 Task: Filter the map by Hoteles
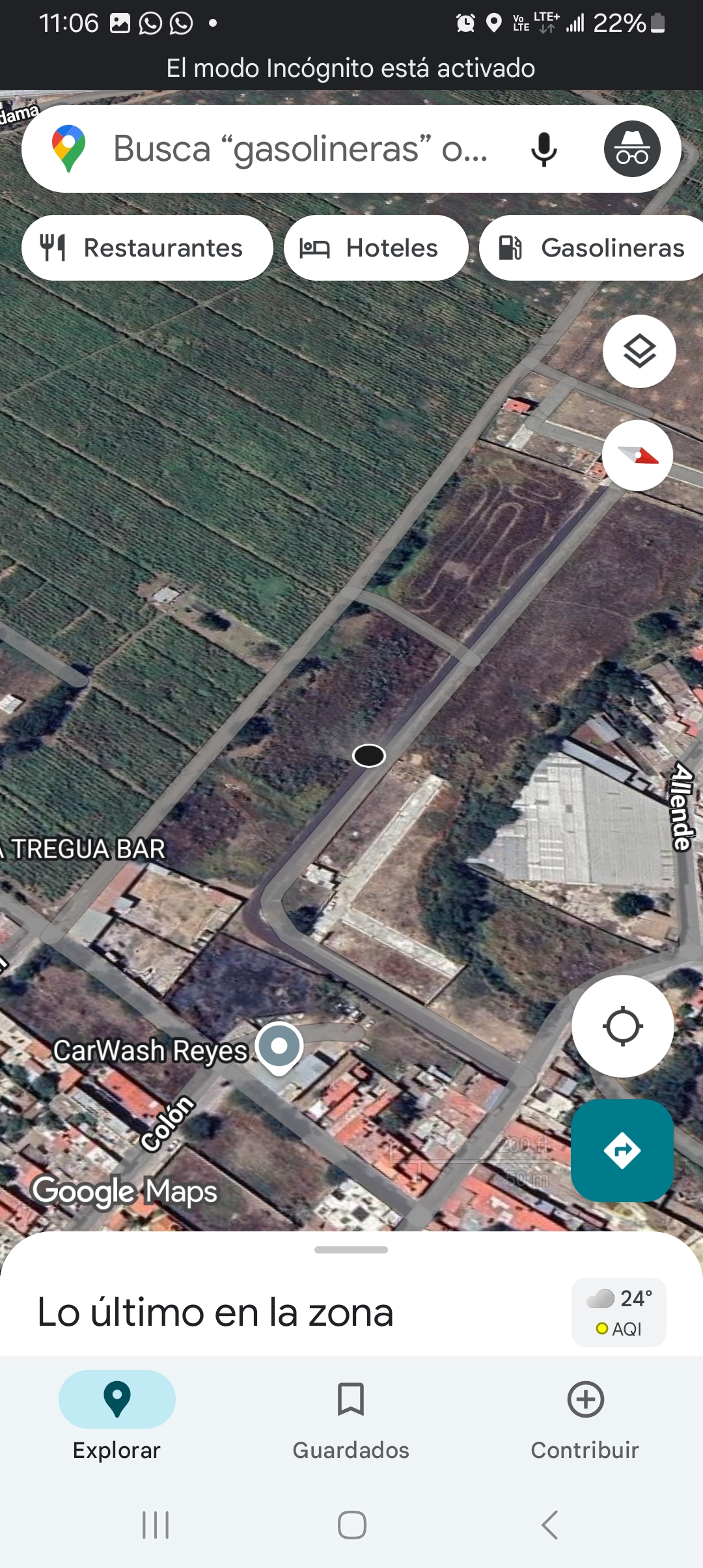(x=376, y=248)
